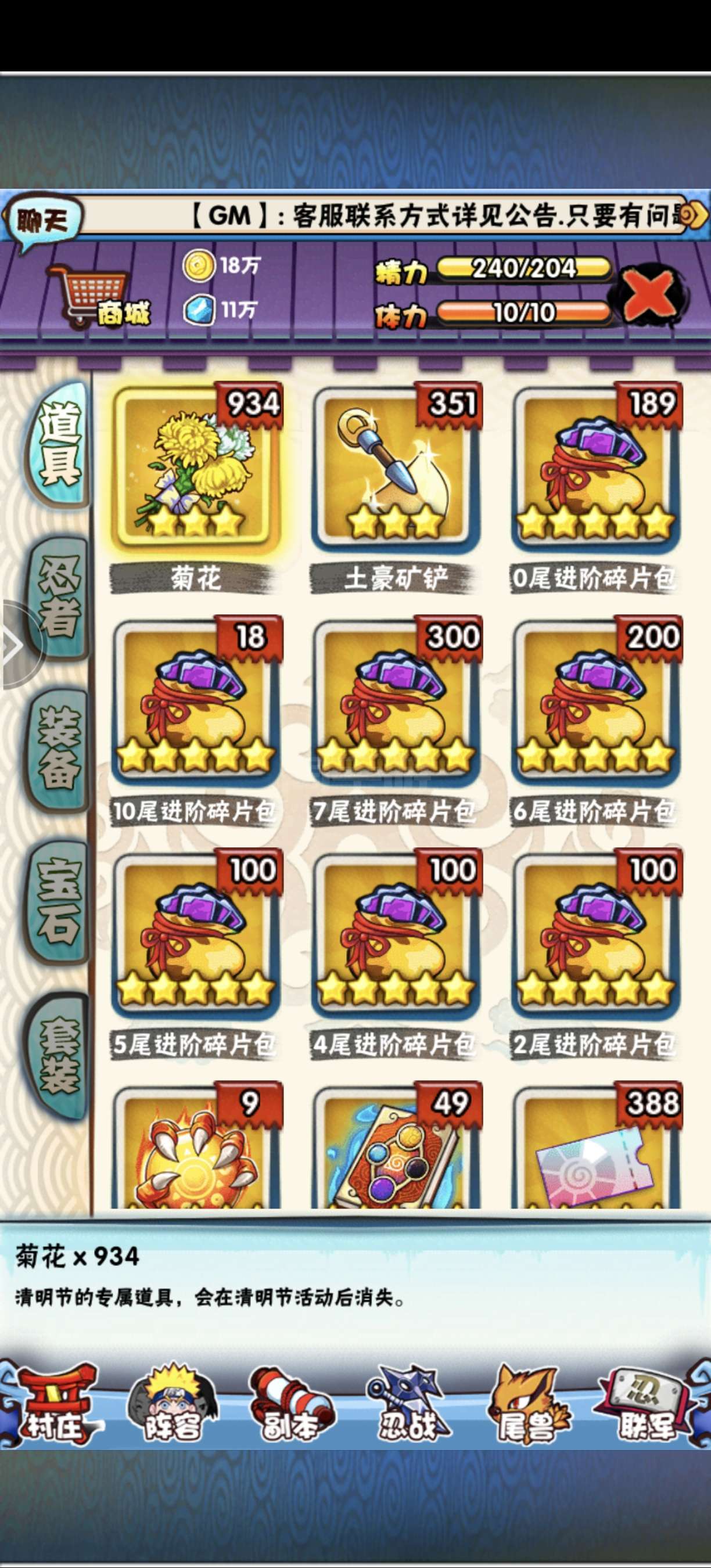Switch to the 宝石 side tab
The image size is (711, 1568).
coord(58,901)
